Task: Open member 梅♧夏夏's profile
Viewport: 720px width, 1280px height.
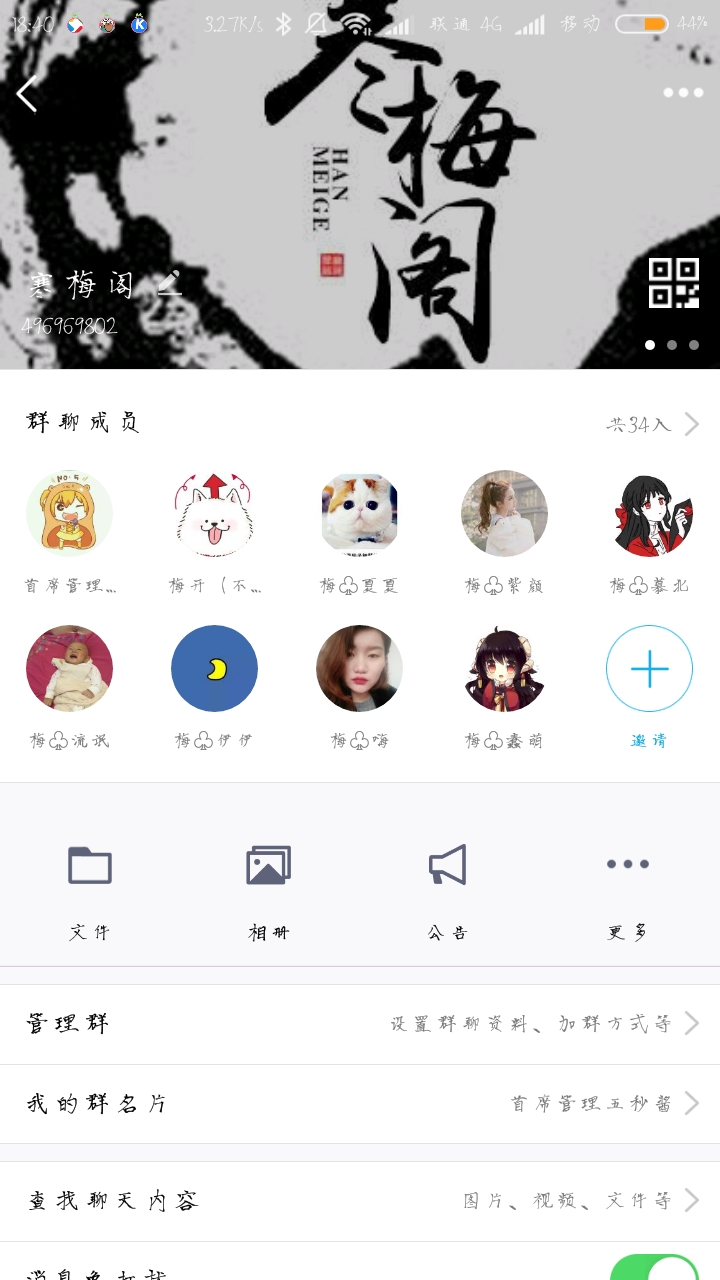Action: pos(359,514)
